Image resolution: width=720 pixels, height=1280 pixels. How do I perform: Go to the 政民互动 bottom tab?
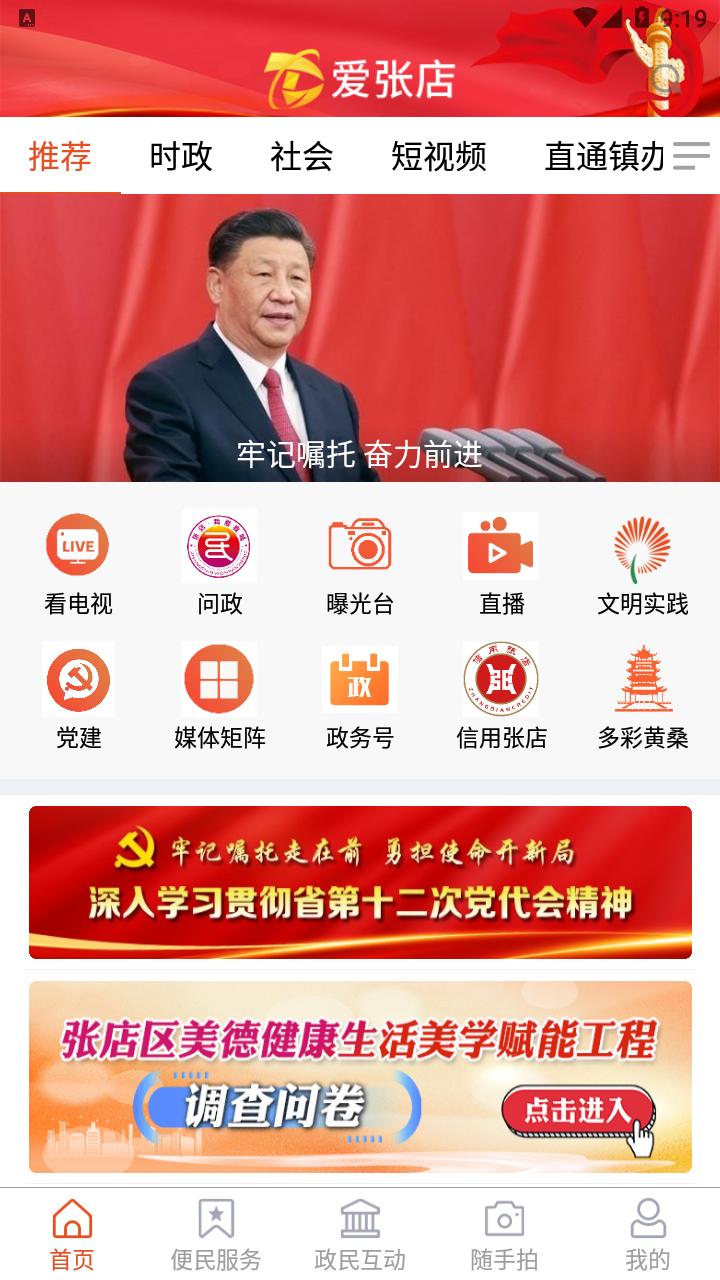(360, 1234)
